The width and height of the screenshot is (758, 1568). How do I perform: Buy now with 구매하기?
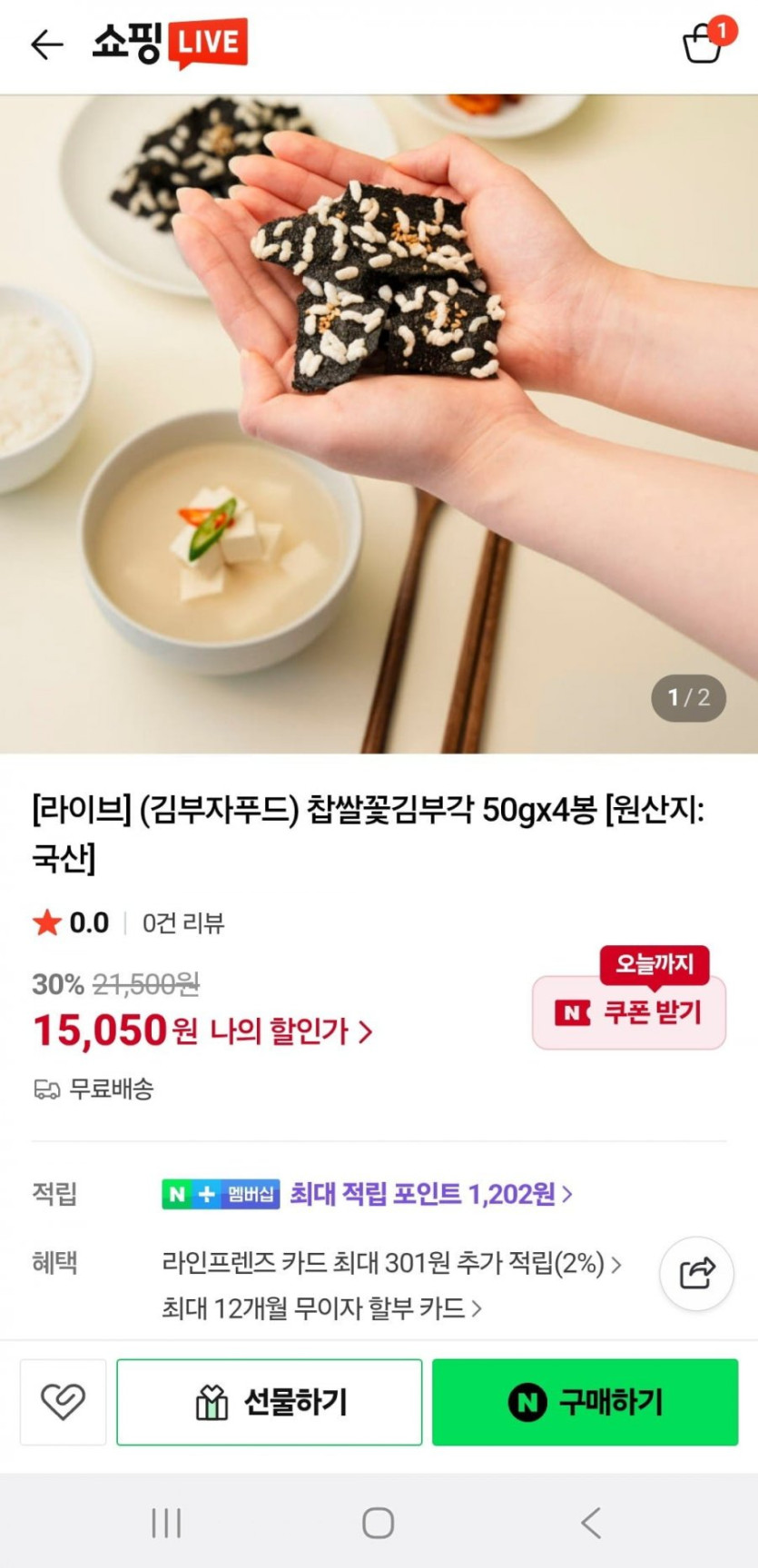click(x=585, y=1402)
